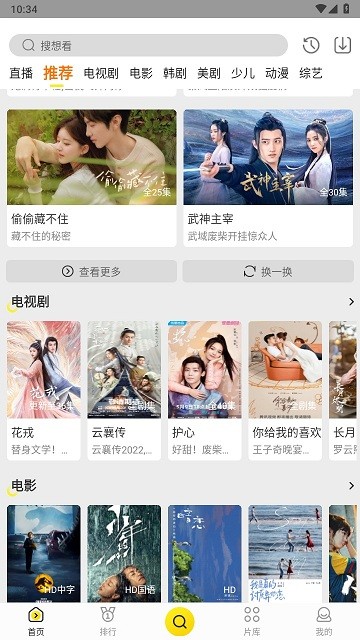The width and height of the screenshot is (360, 640).
Task: Refresh recommendations with 换一换
Action: click(x=268, y=271)
